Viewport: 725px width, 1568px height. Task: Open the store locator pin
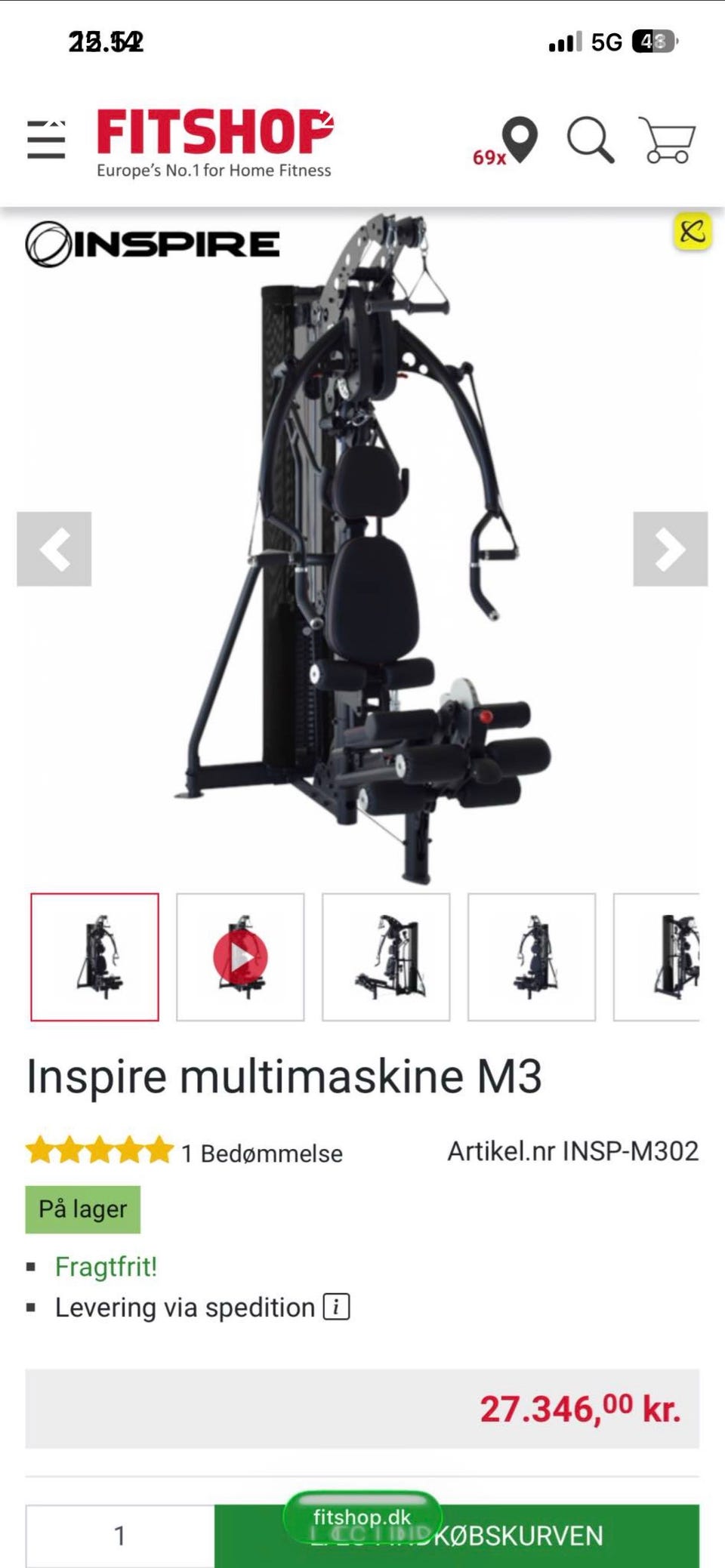(520, 140)
